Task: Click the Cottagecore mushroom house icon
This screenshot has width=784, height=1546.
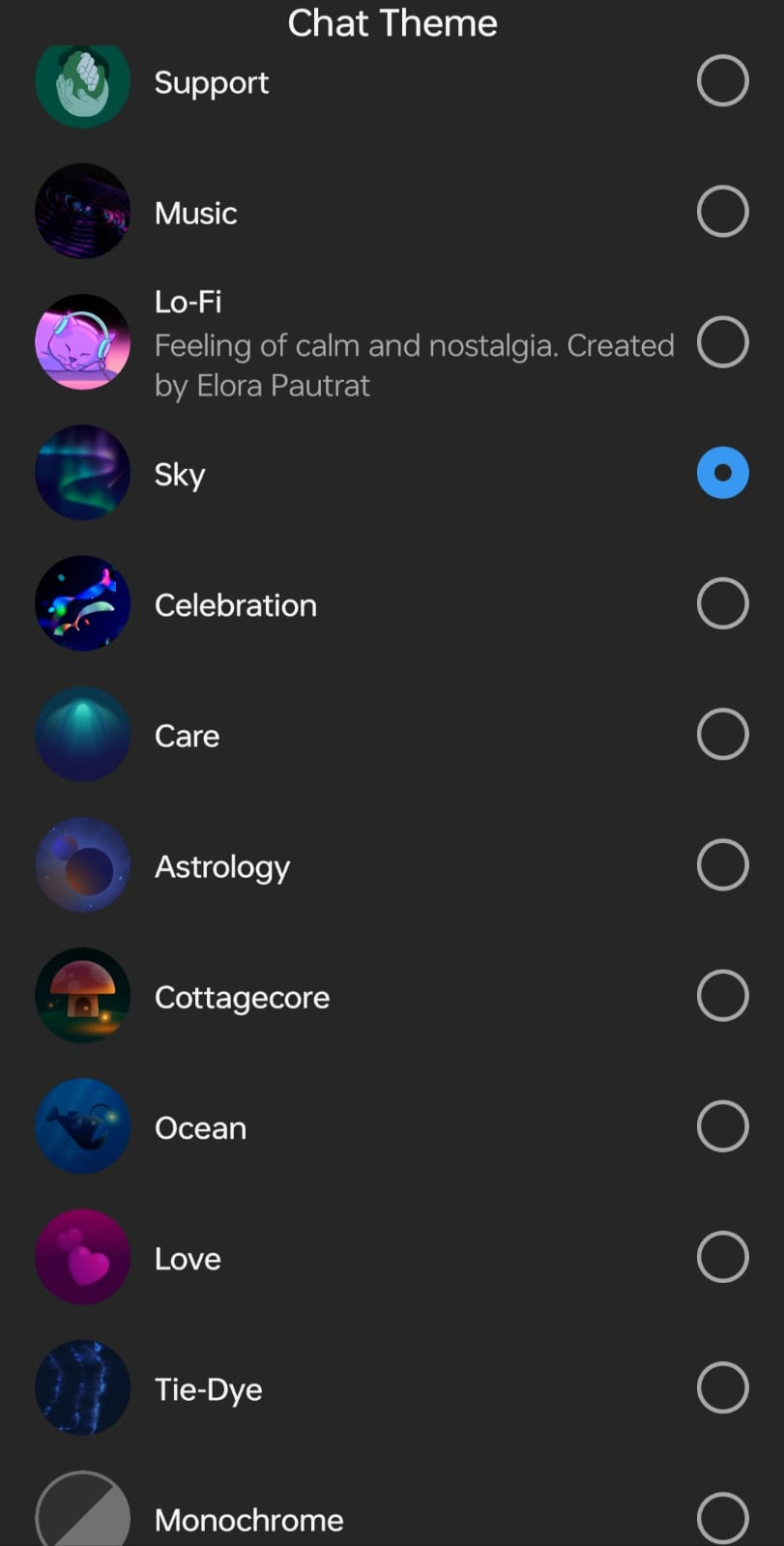Action: pyautogui.click(x=82, y=995)
